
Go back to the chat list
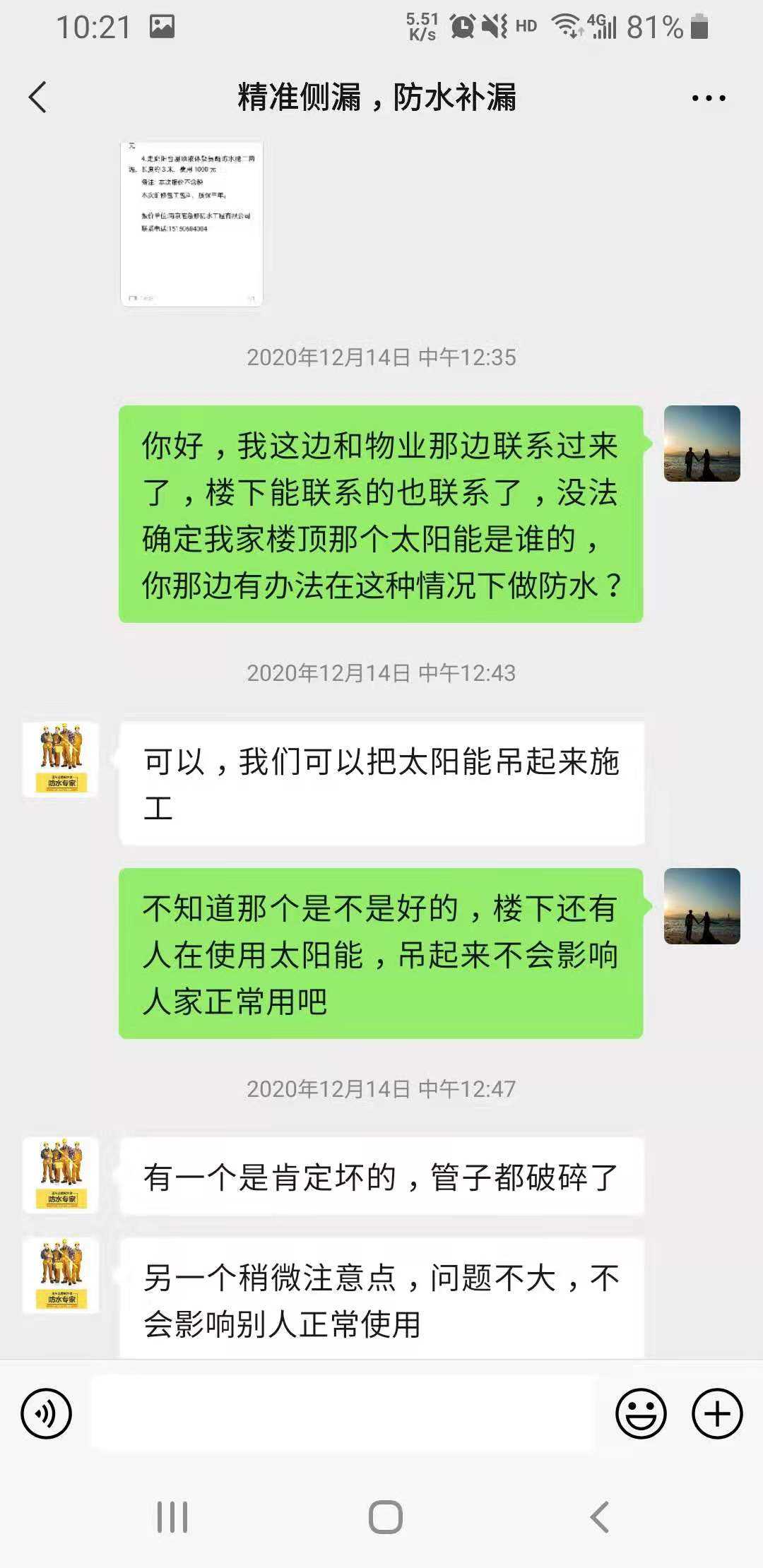38,97
